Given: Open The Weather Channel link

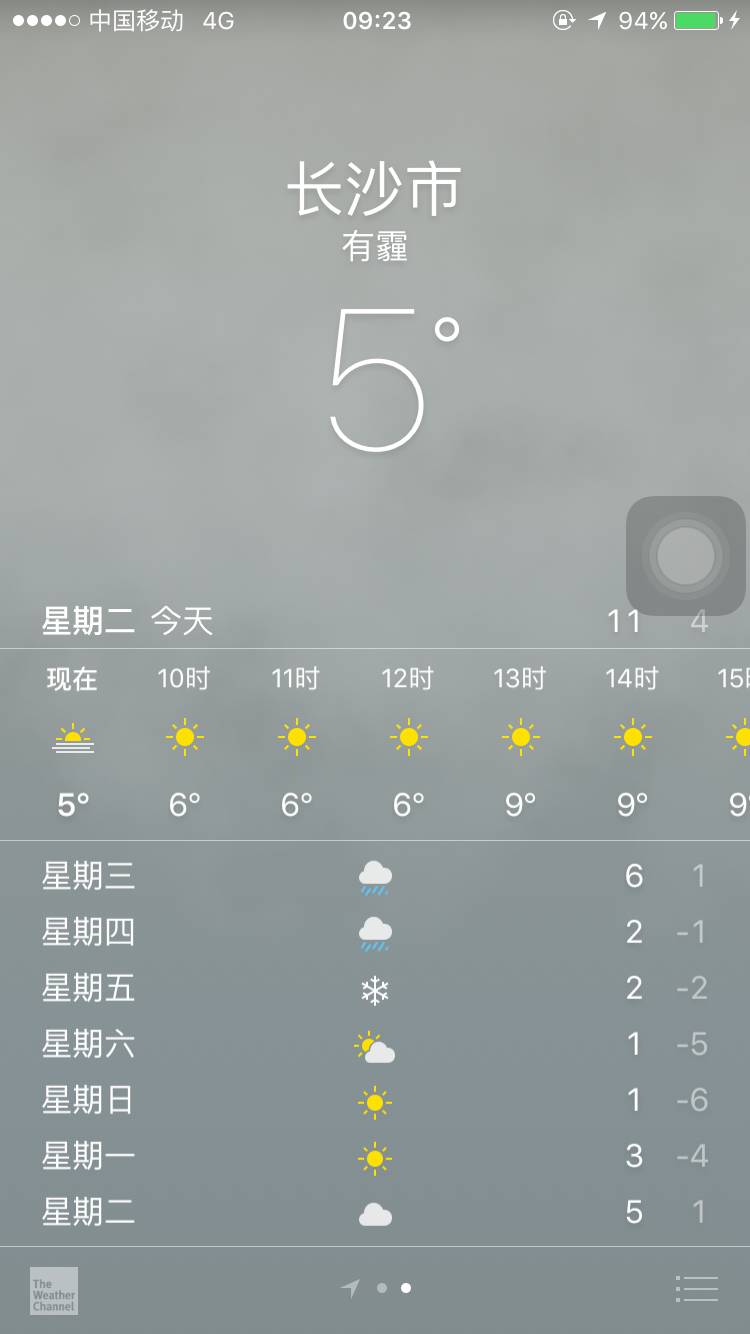Looking at the screenshot, I should tap(54, 1291).
